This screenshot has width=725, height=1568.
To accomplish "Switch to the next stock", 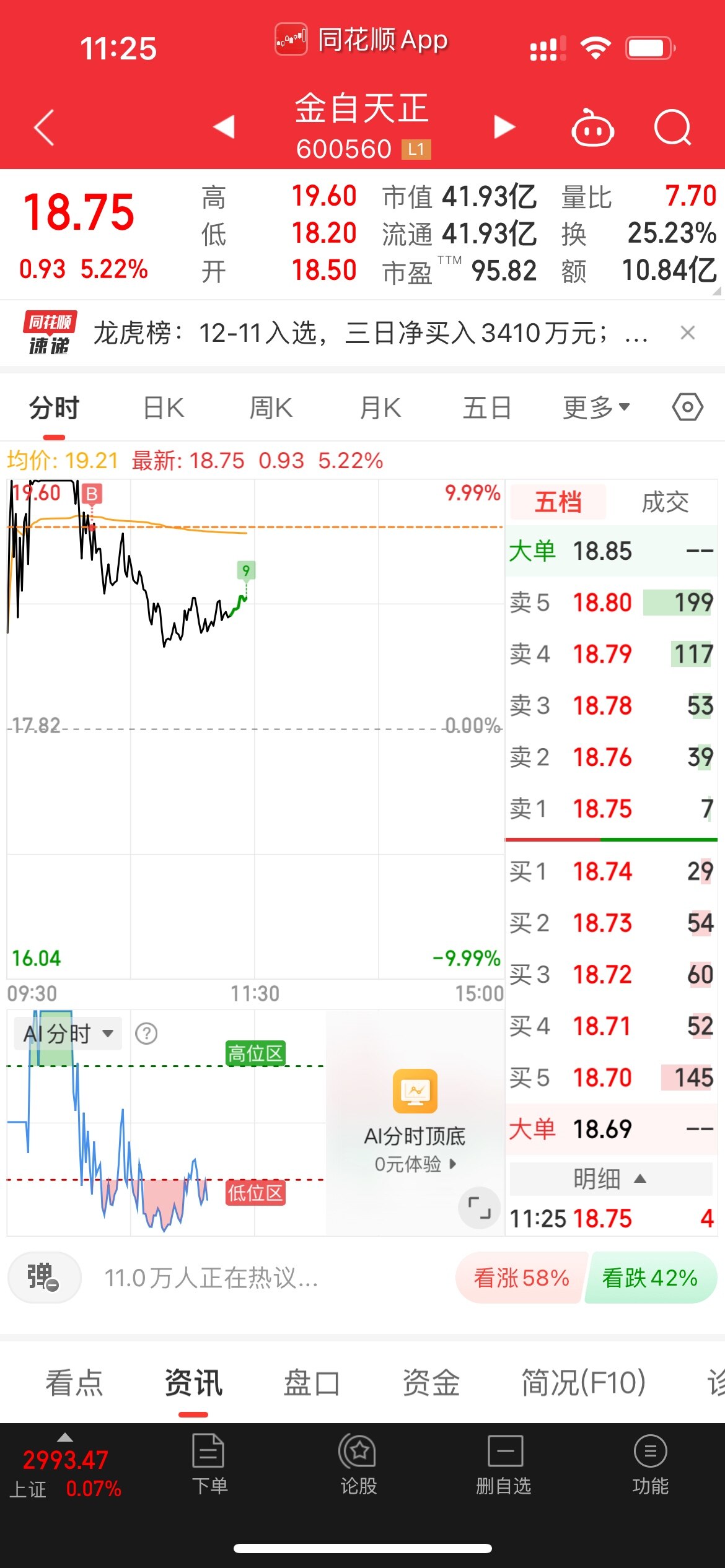I will [504, 127].
